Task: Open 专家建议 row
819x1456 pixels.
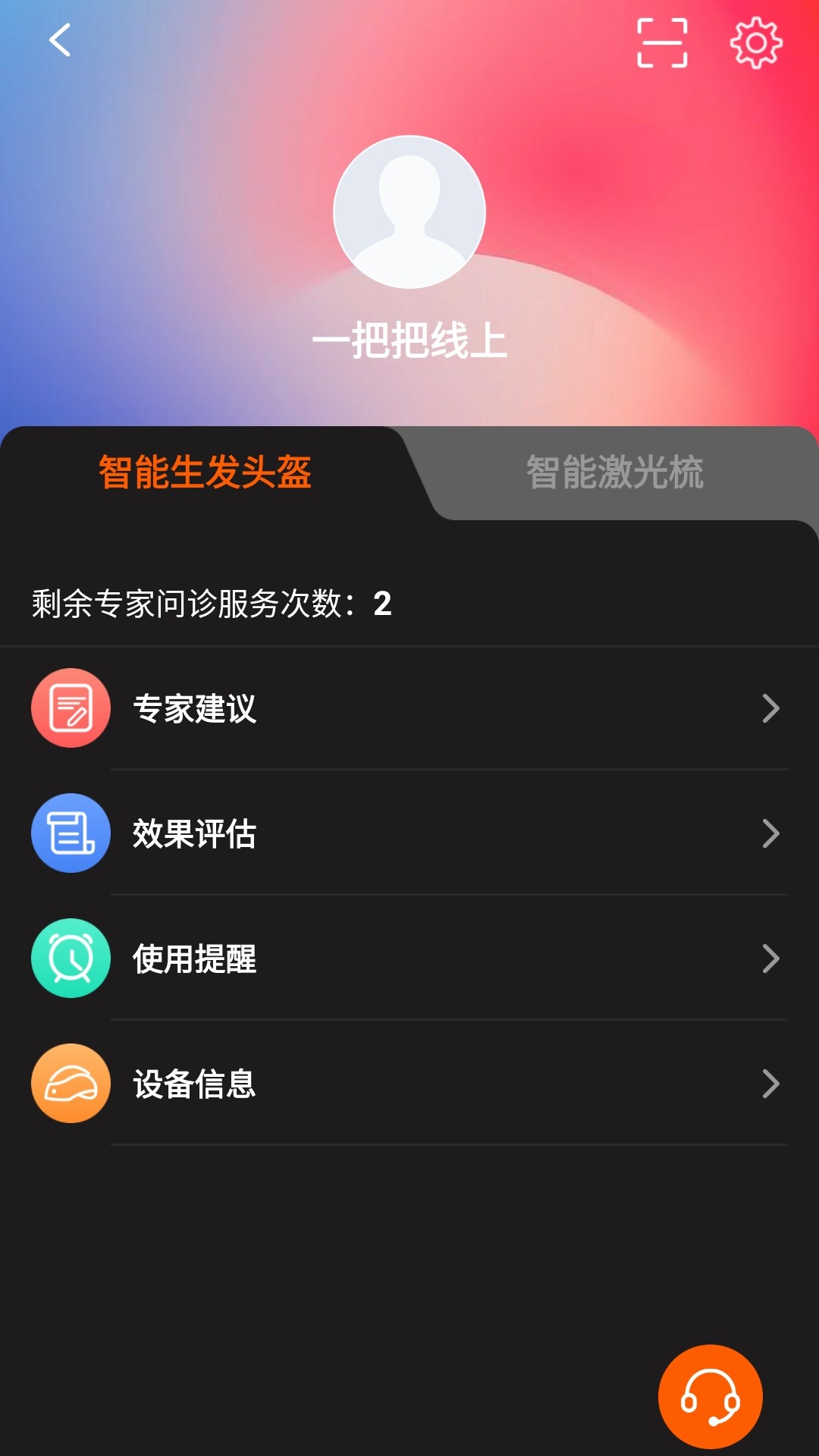Action: 409,708
